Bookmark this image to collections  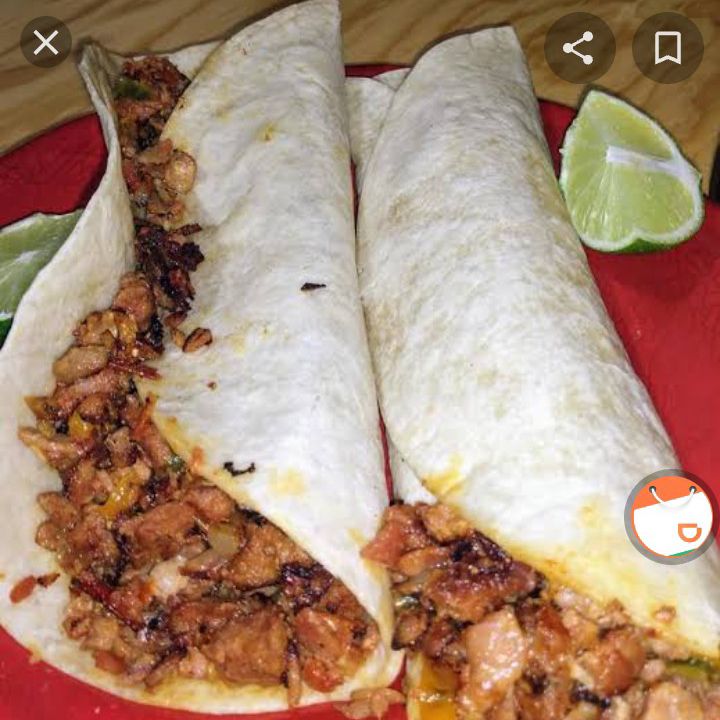(668, 48)
